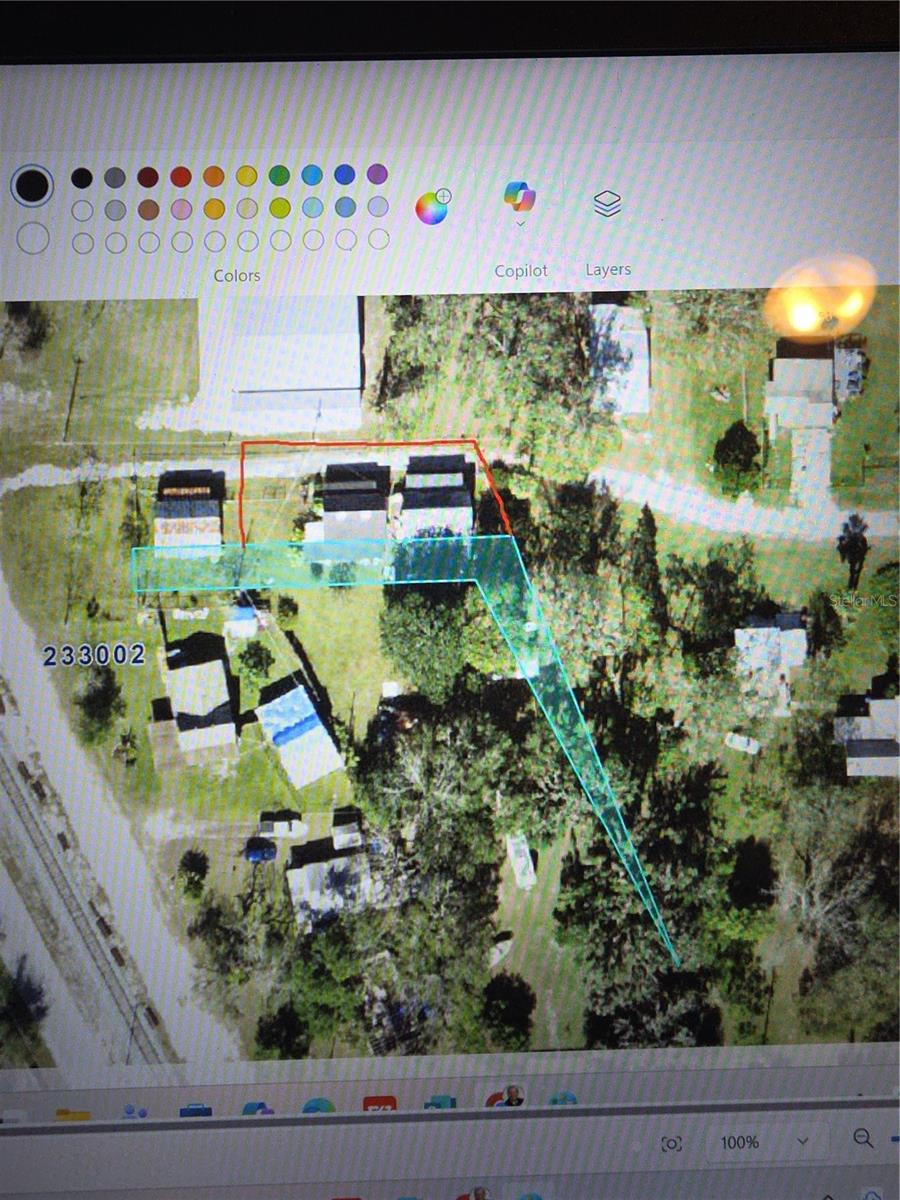900x1200 pixels.
Task: Activate the primary color 1 circle
Action: 32,185
